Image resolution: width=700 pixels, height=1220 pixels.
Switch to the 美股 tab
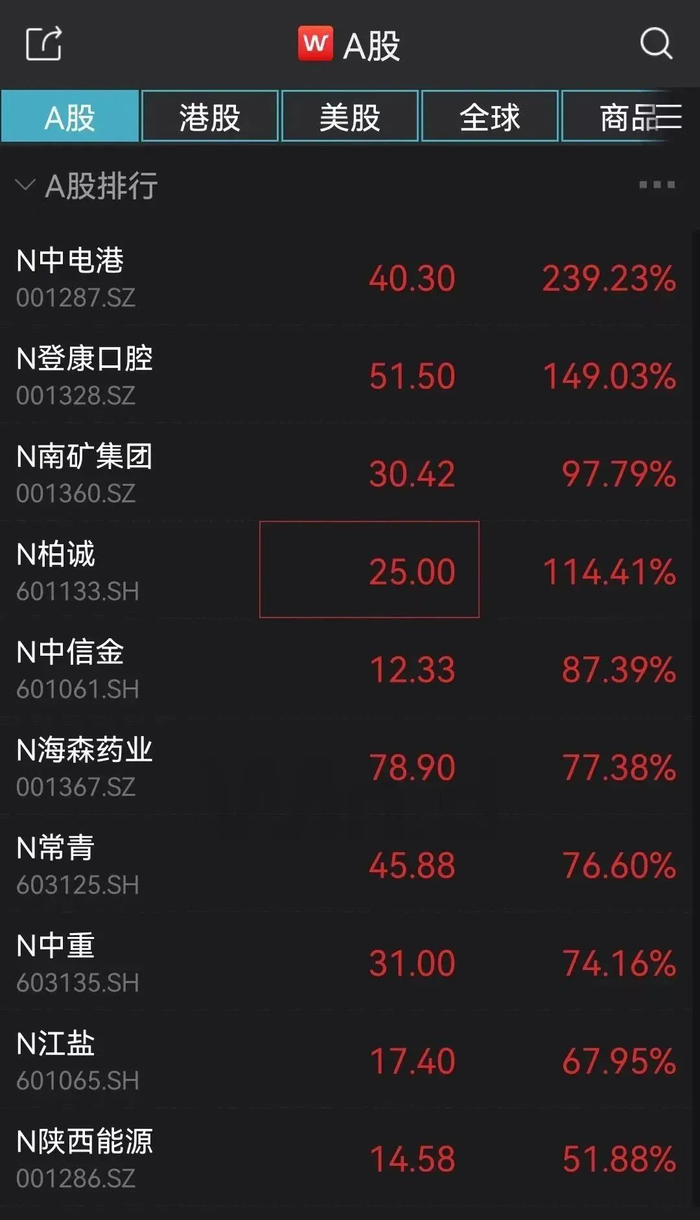click(350, 117)
